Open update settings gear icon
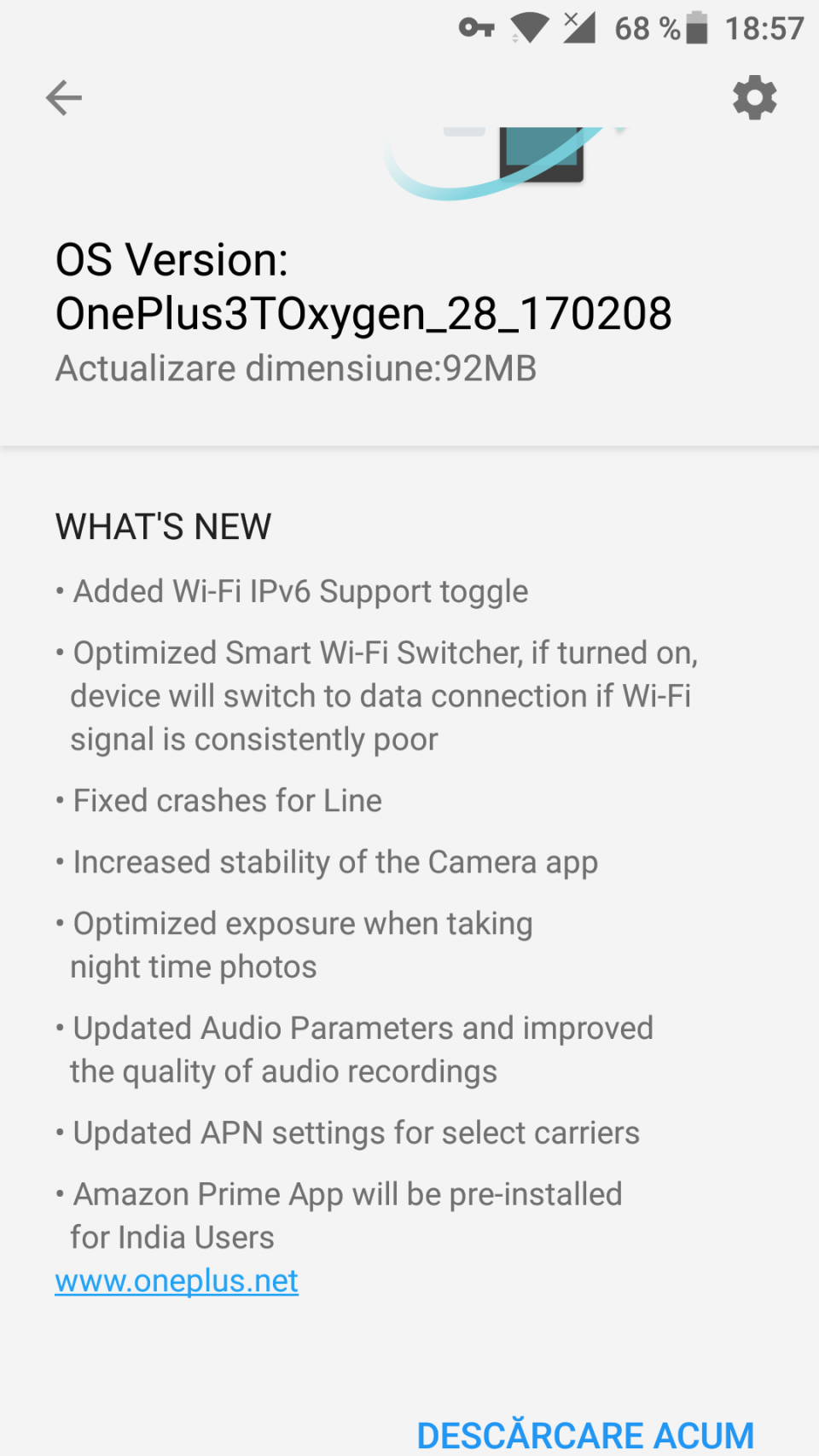This screenshot has height=1456, width=819. (755, 98)
